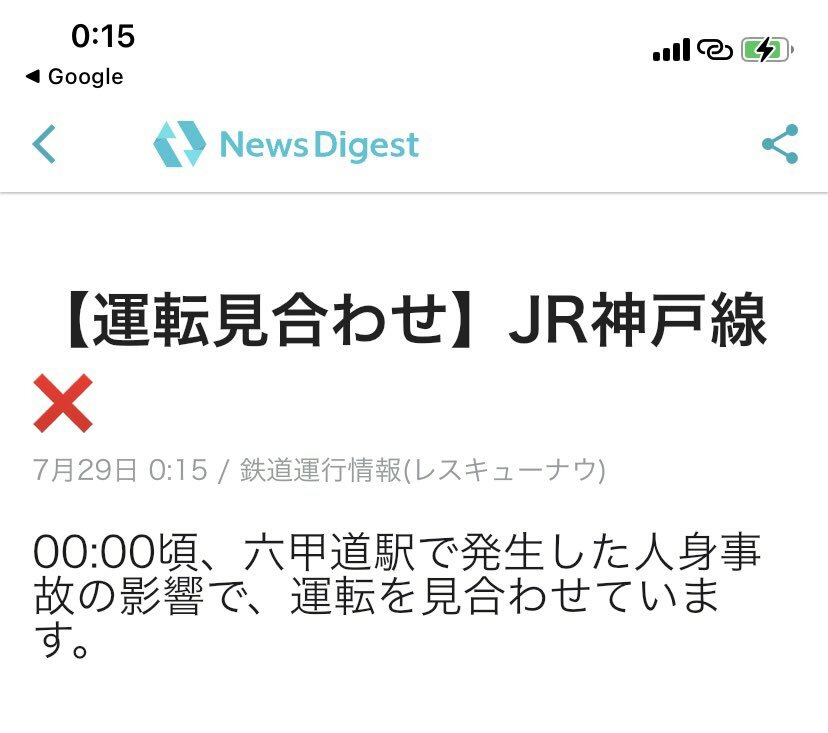Return to Google app via breadcrumb

coord(74,77)
